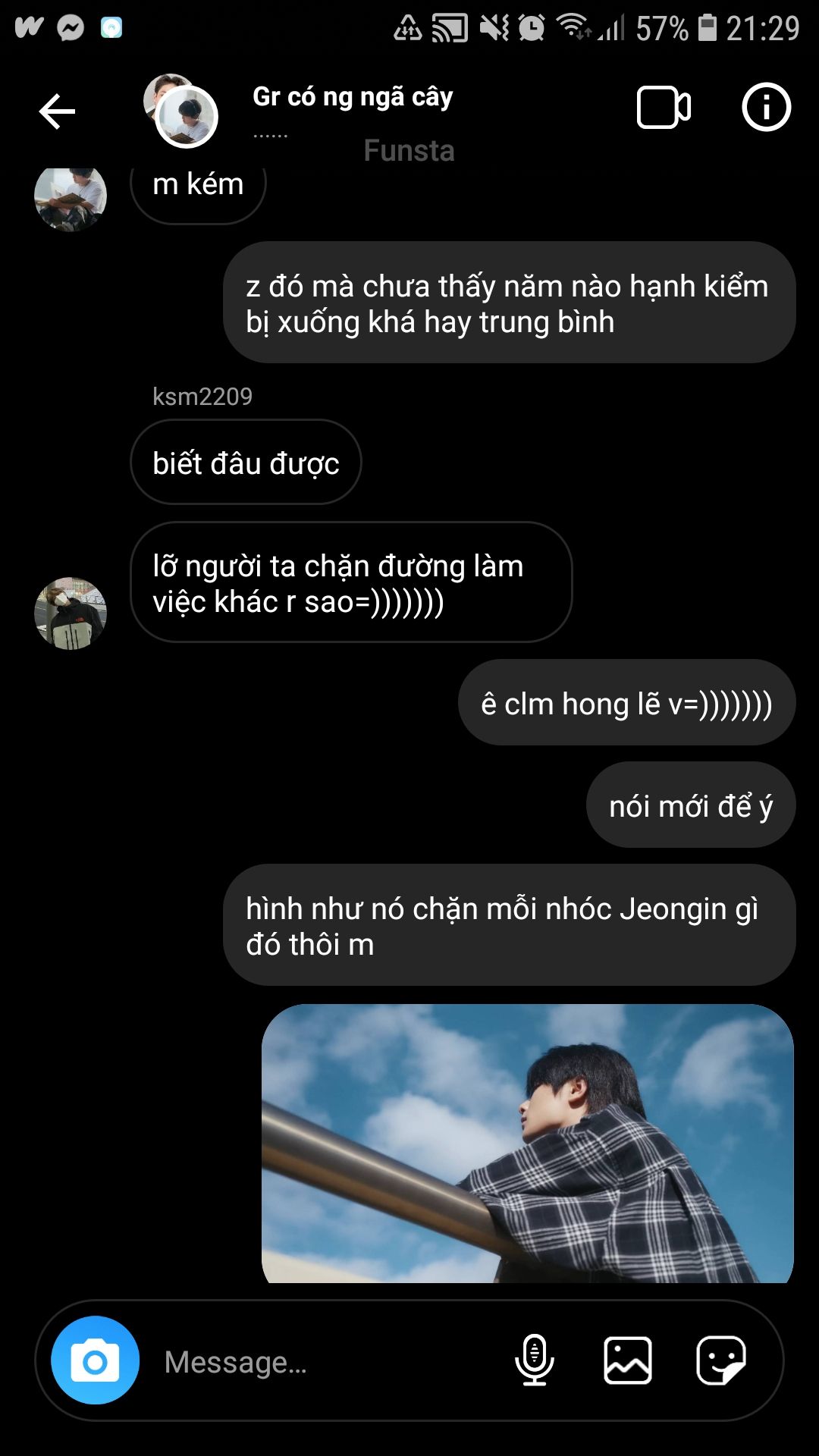Viewport: 819px width, 1456px height.
Task: Open the sticker picker
Action: 720,1360
